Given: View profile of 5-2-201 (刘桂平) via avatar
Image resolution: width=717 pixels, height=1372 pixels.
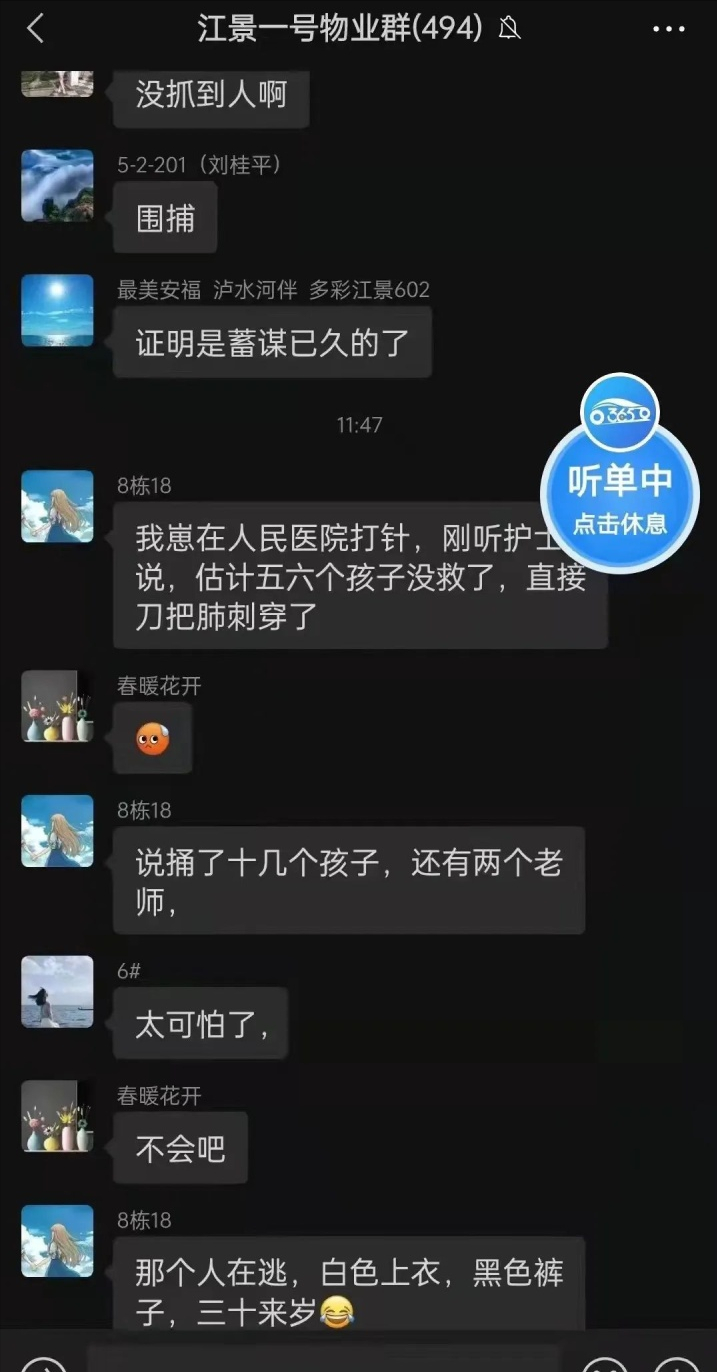Looking at the screenshot, I should pyautogui.click(x=57, y=186).
